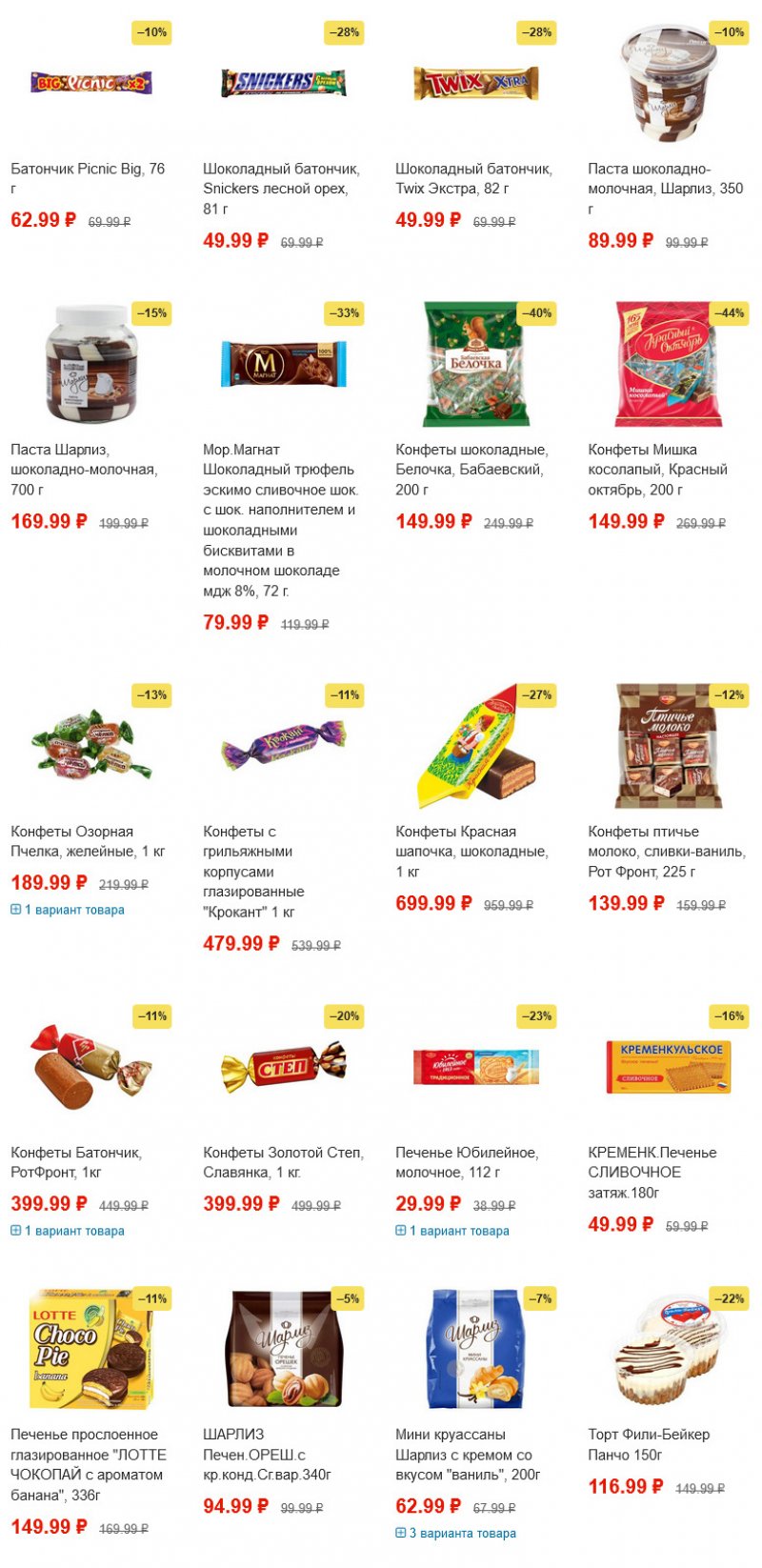Open Конфеты Мишка косолапый product

(657, 470)
